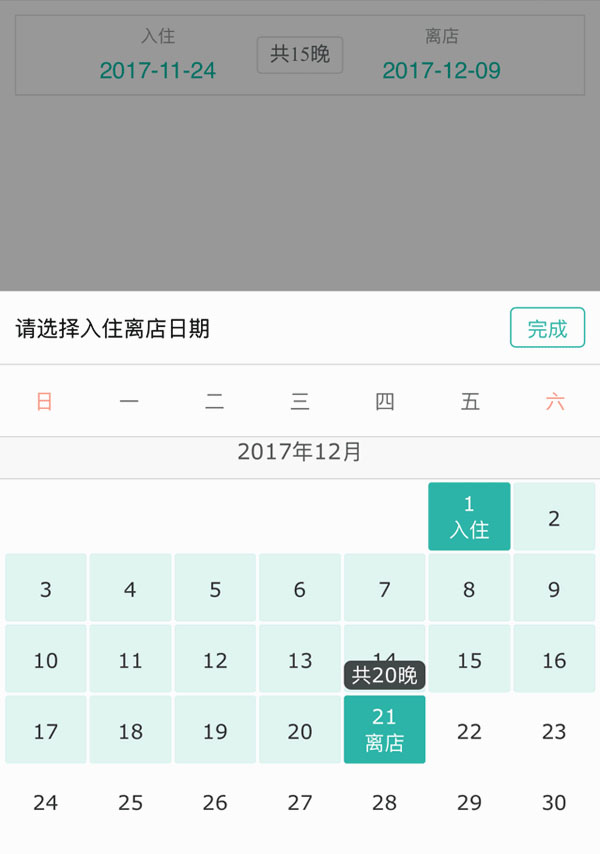The height and width of the screenshot is (854, 600).
Task: Pick December 20 in the calendar
Action: (x=300, y=730)
